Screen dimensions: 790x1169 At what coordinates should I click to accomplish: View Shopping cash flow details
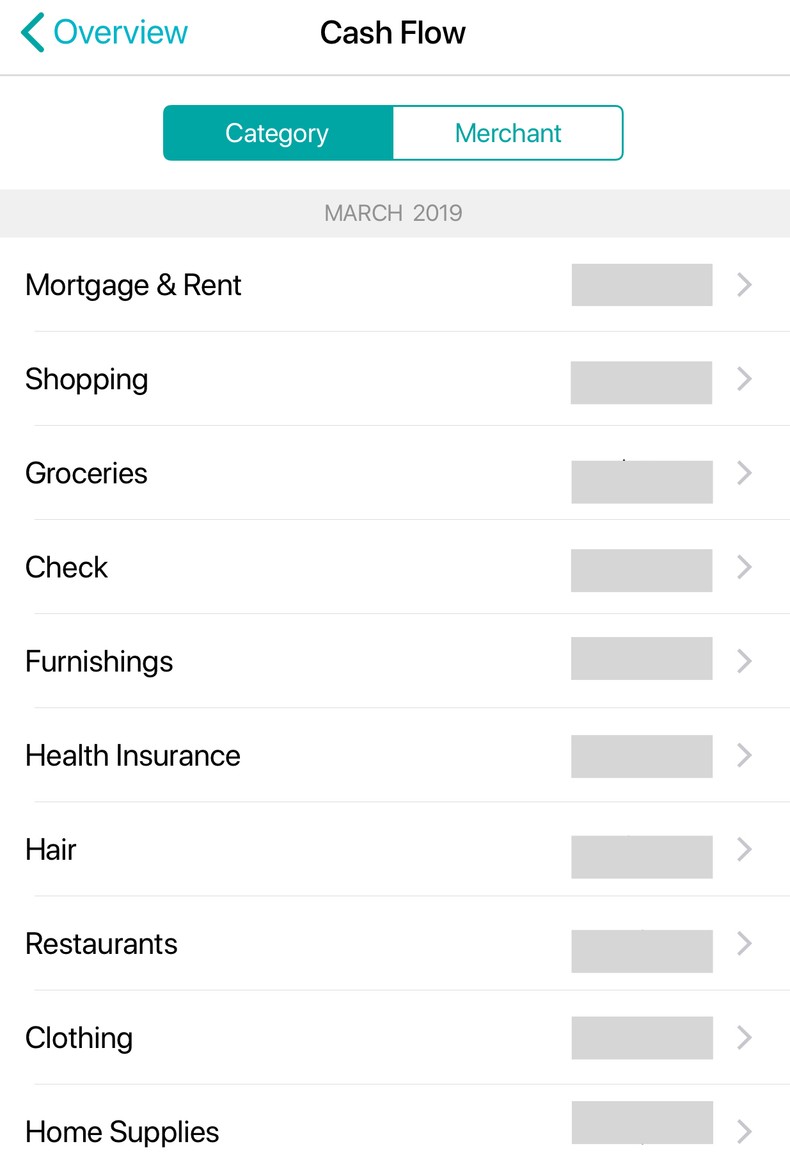pyautogui.click(x=394, y=379)
